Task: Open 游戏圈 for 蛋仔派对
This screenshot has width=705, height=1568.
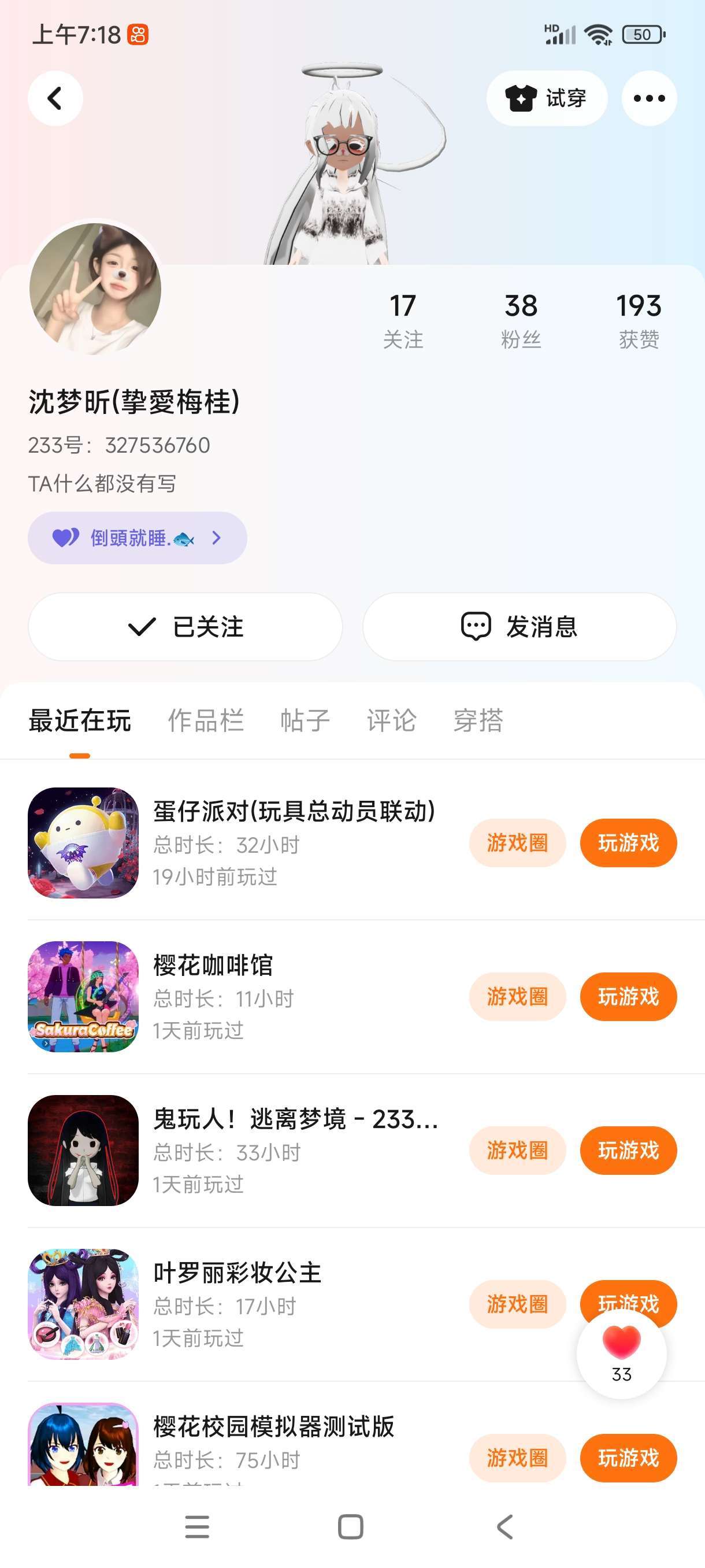Action: click(517, 843)
